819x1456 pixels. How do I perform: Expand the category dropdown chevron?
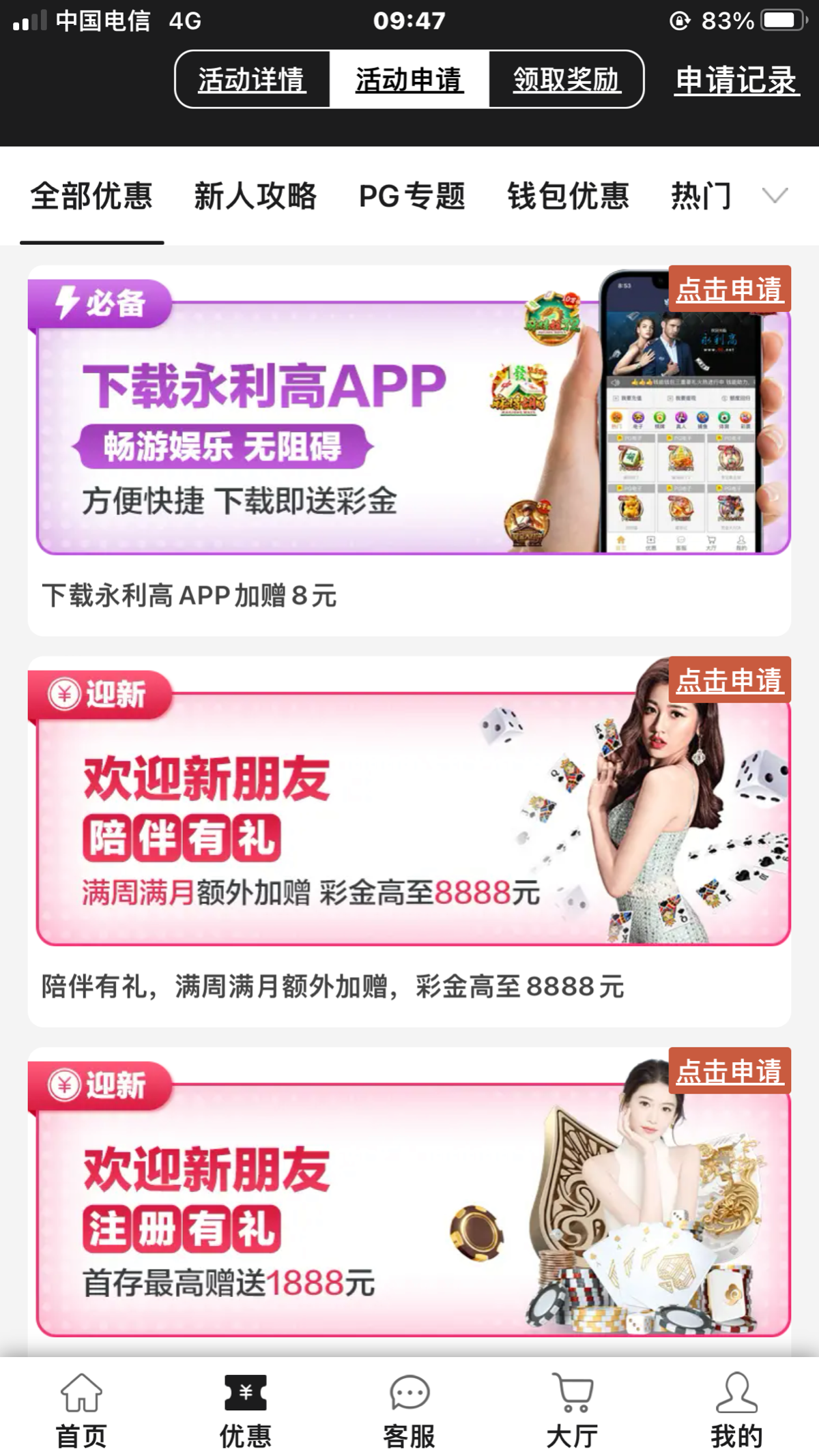[x=775, y=196]
